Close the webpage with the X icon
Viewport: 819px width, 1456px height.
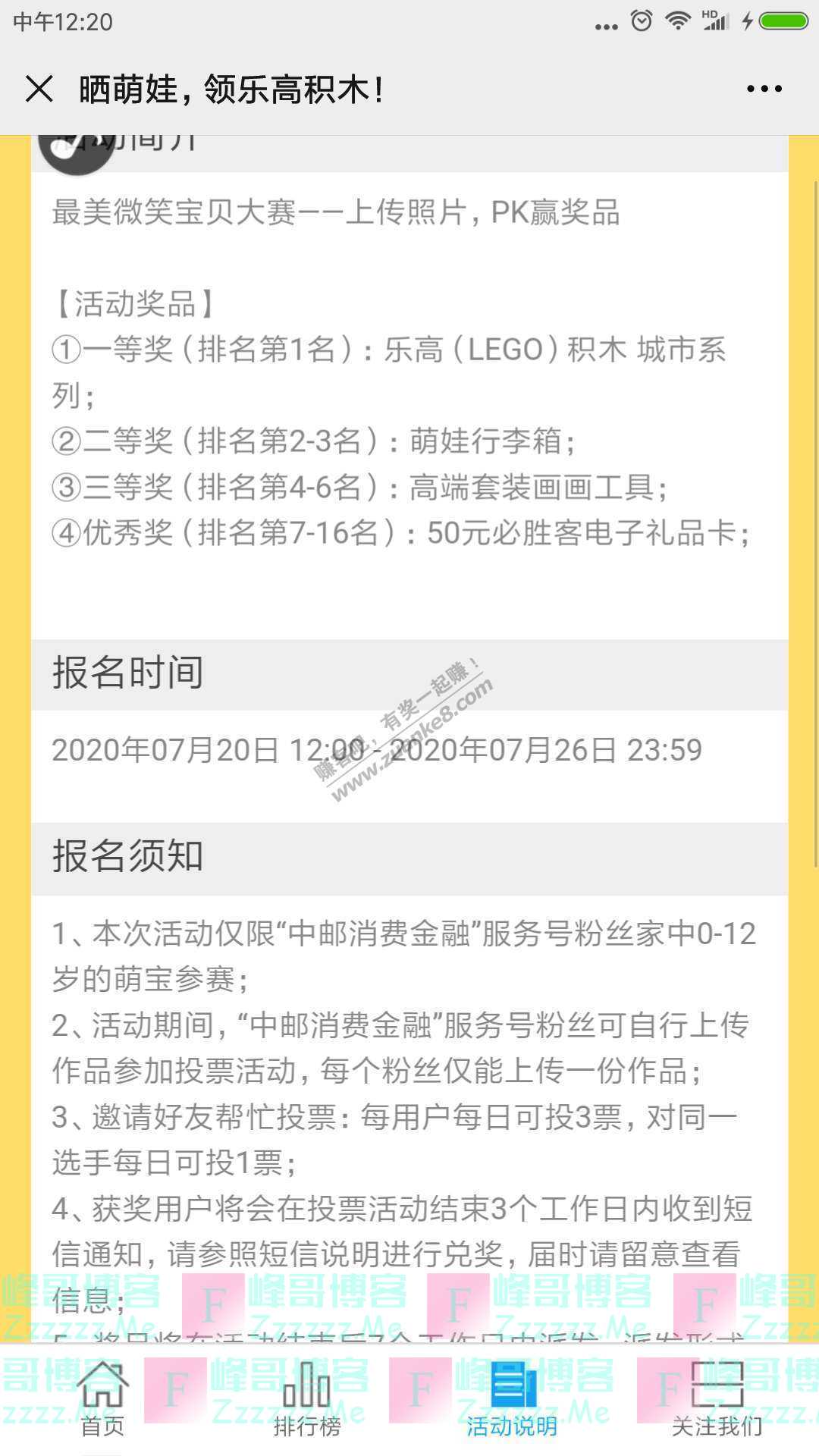click(39, 89)
